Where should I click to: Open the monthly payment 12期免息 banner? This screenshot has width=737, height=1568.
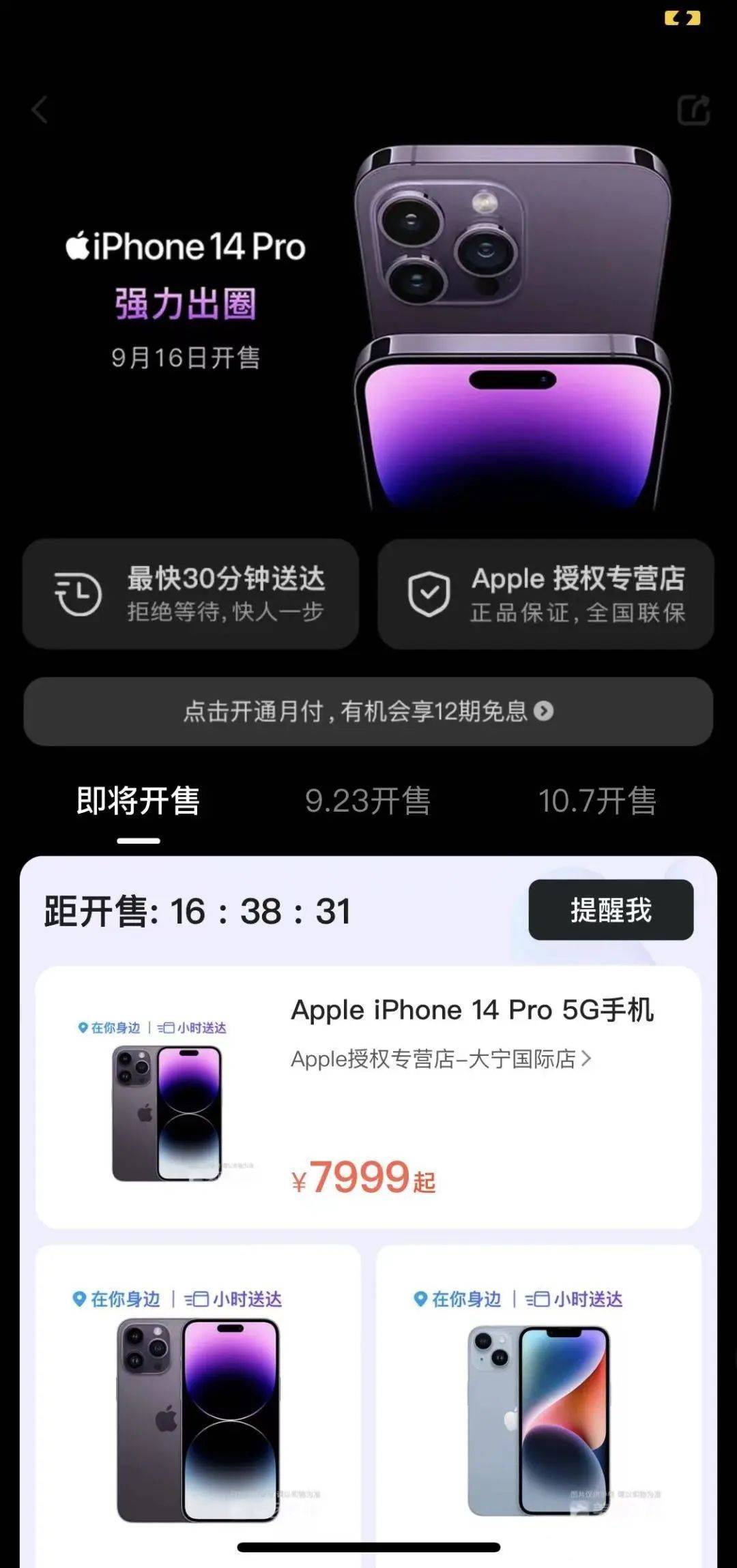pyautogui.click(x=369, y=711)
